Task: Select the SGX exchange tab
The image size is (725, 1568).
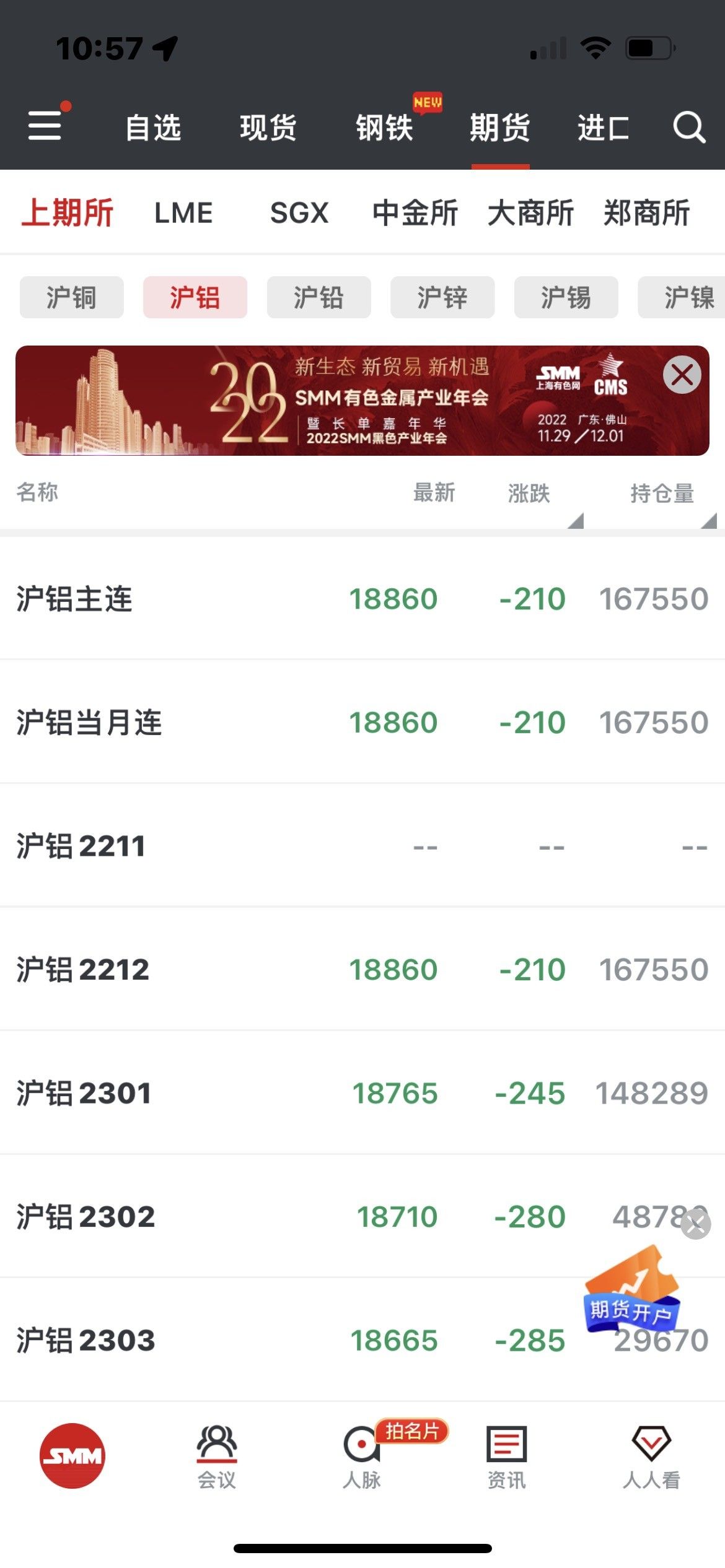Action: click(x=299, y=213)
